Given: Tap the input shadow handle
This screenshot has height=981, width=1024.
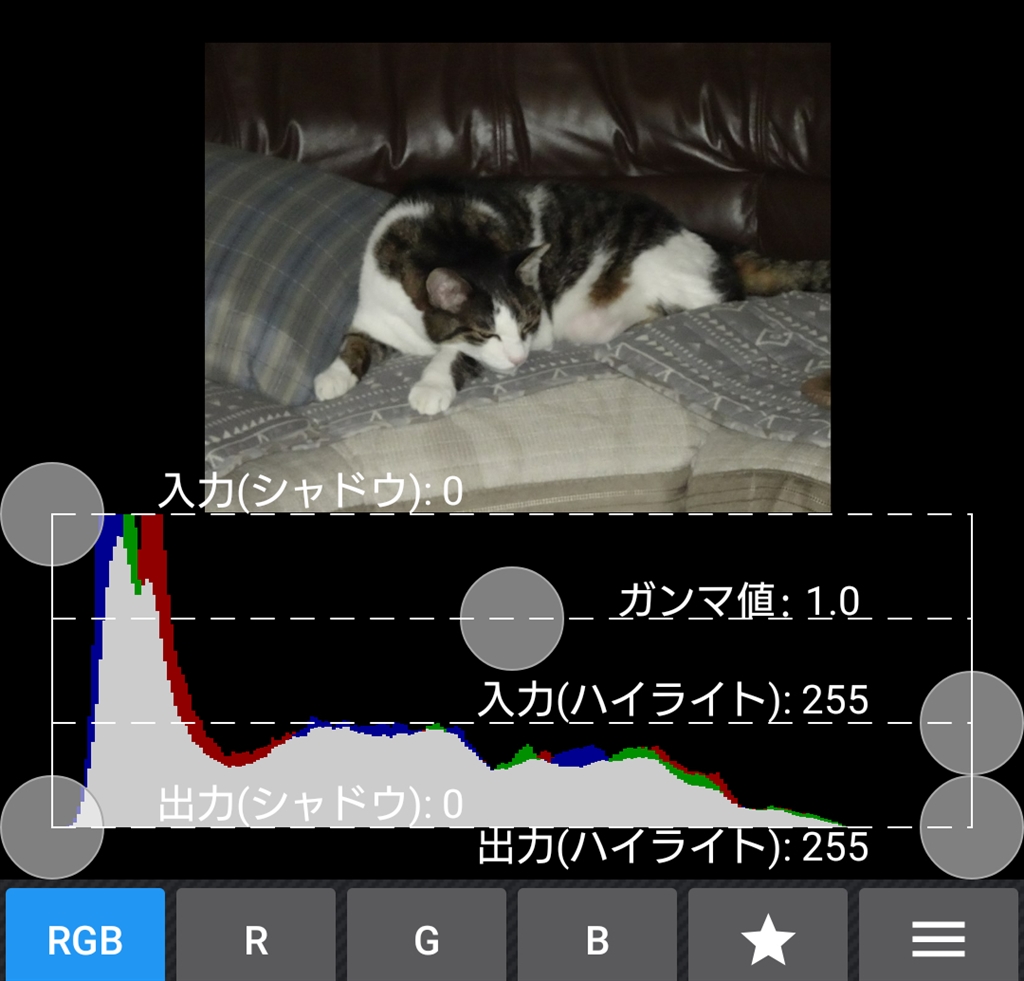Looking at the screenshot, I should click(52, 514).
